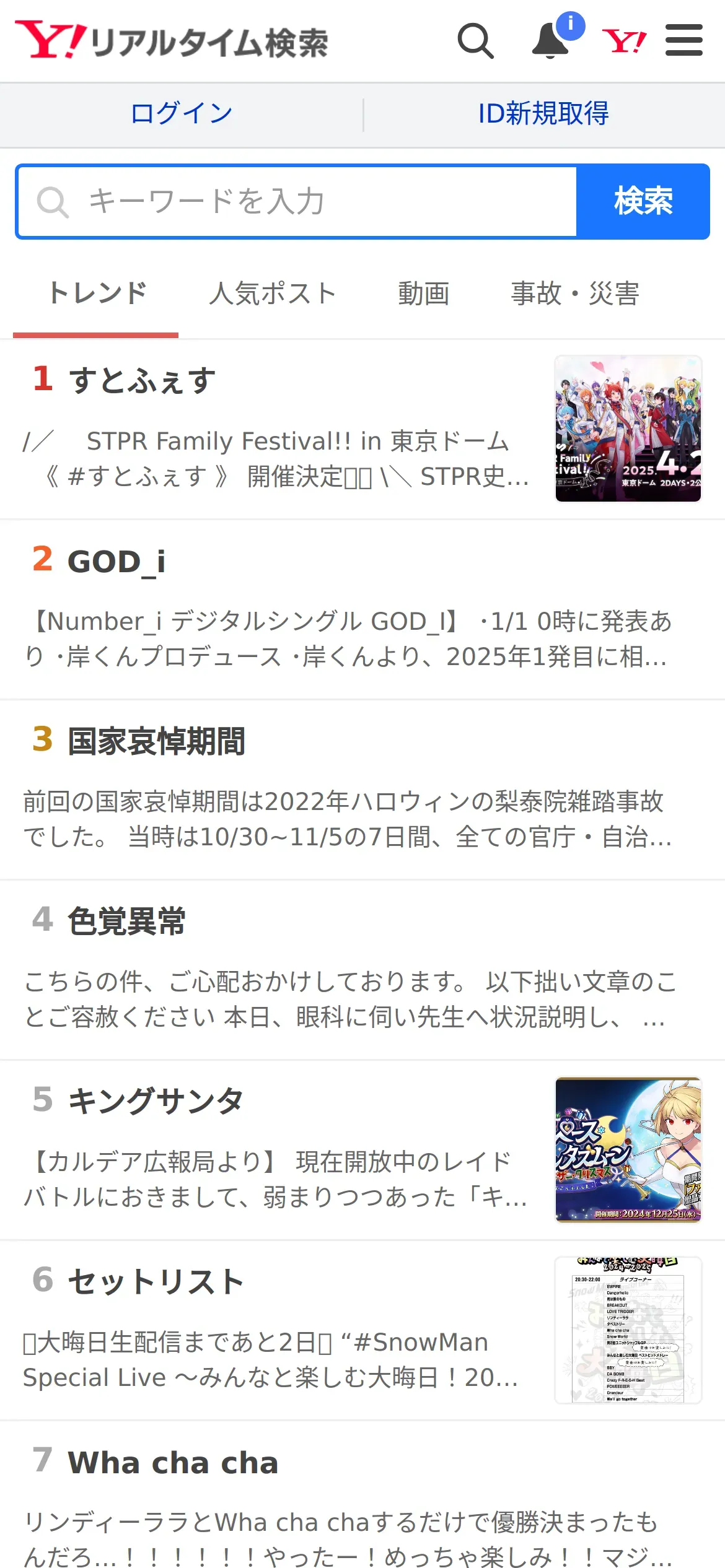
Task: View trend 5 キングサンタ
Action: 155,1102
